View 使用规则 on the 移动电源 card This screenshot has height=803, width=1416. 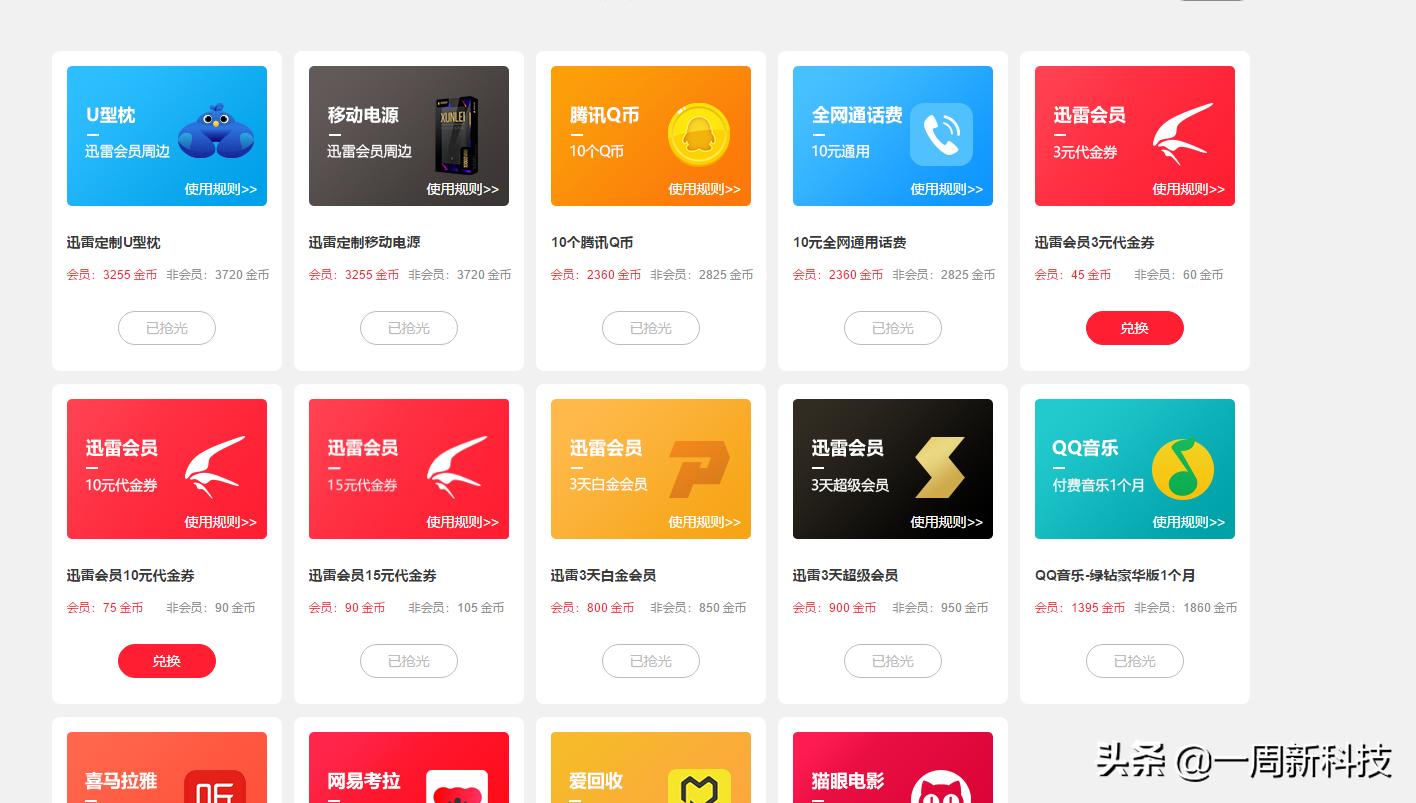point(462,189)
